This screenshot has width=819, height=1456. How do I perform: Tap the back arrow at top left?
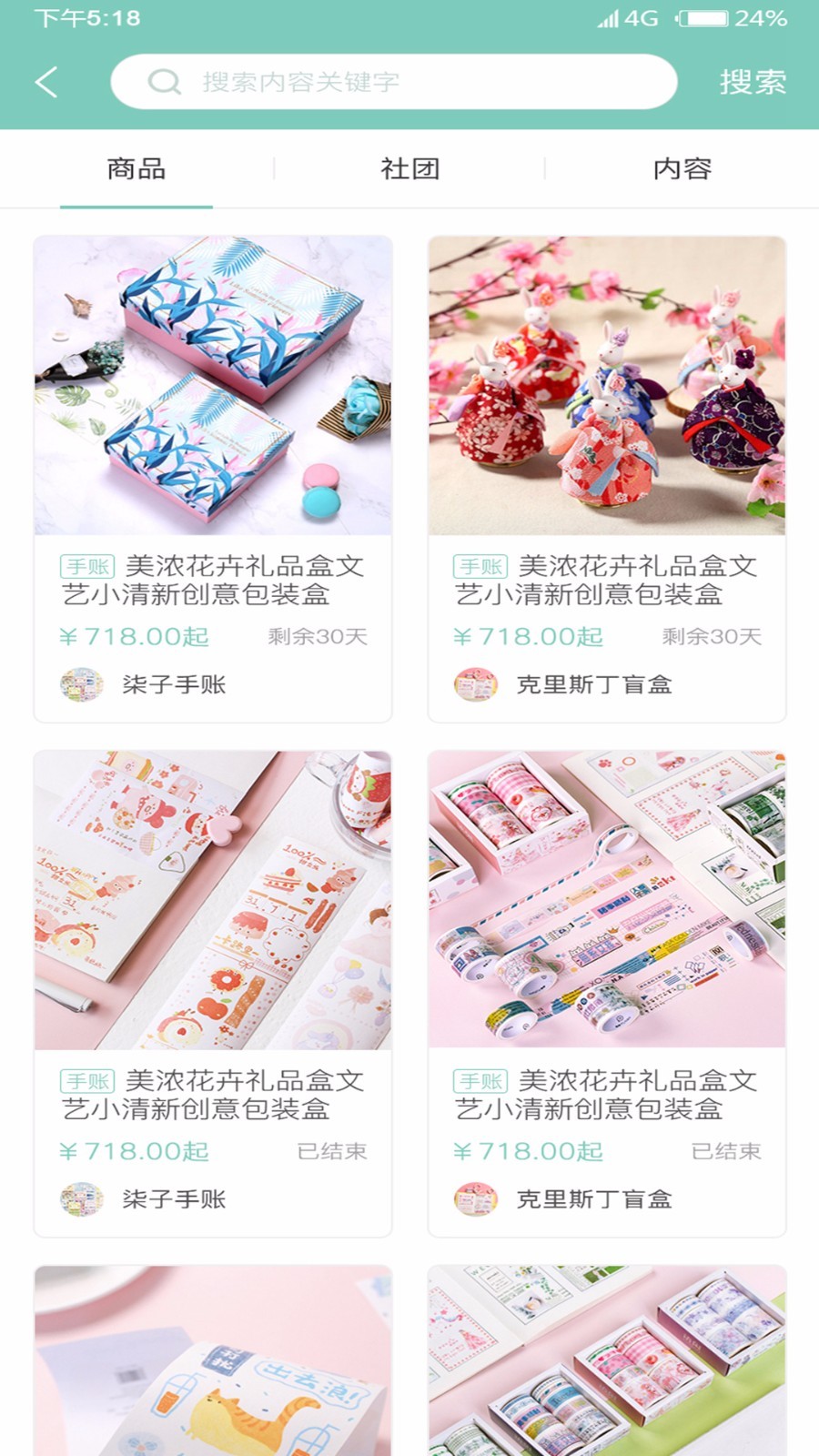point(45,81)
